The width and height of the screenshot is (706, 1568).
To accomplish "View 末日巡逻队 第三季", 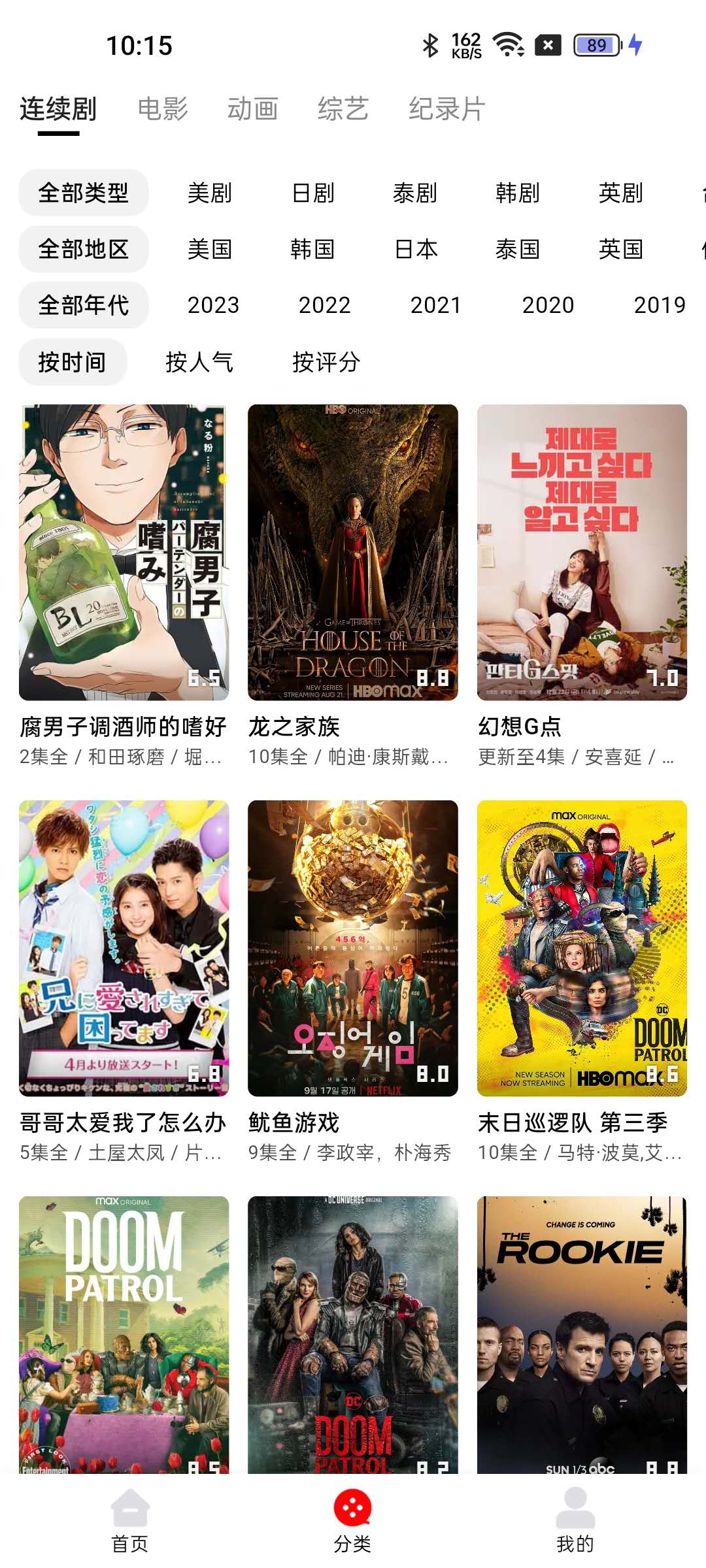I will pyautogui.click(x=582, y=949).
